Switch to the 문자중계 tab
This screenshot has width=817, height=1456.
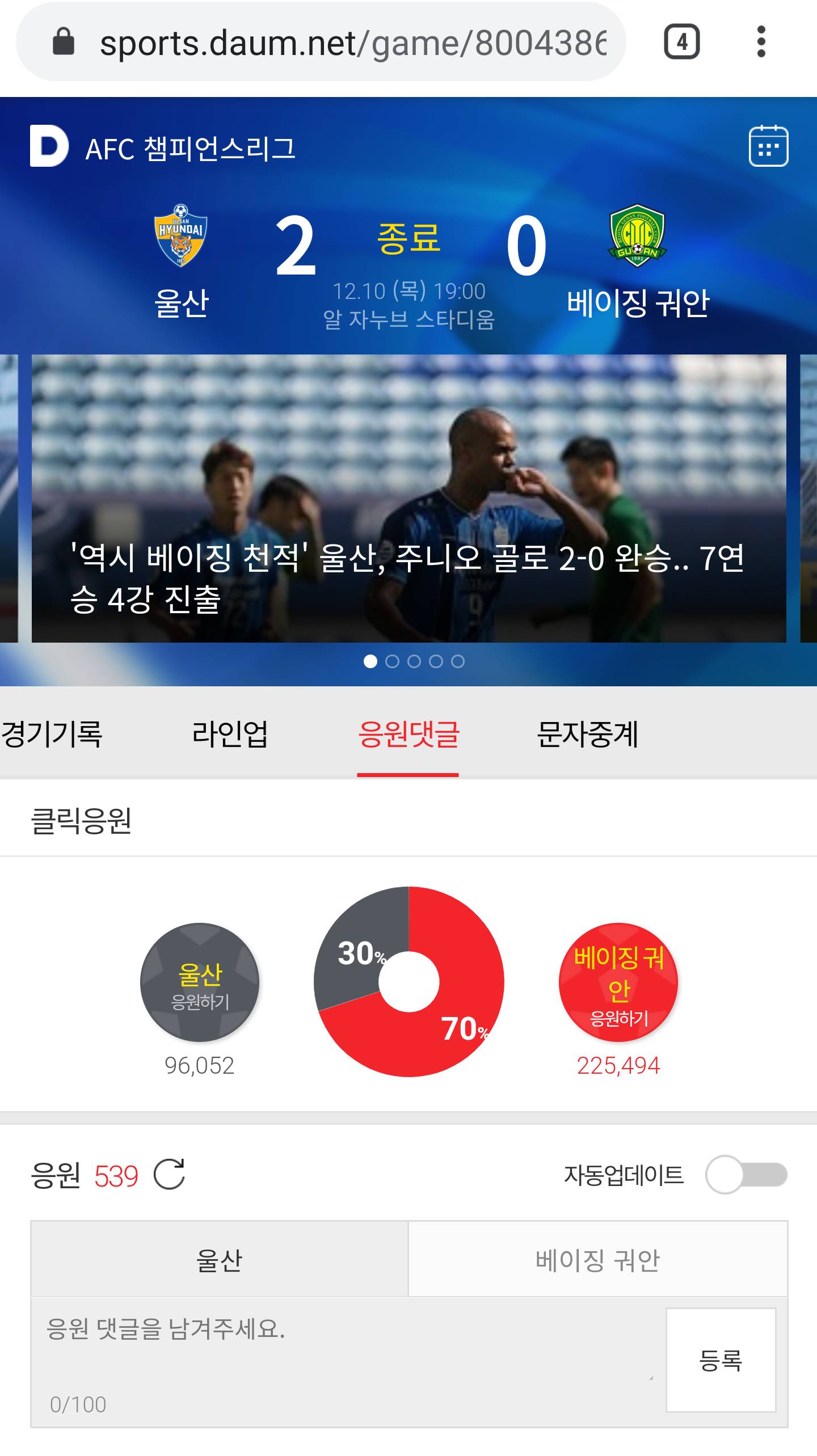[587, 734]
